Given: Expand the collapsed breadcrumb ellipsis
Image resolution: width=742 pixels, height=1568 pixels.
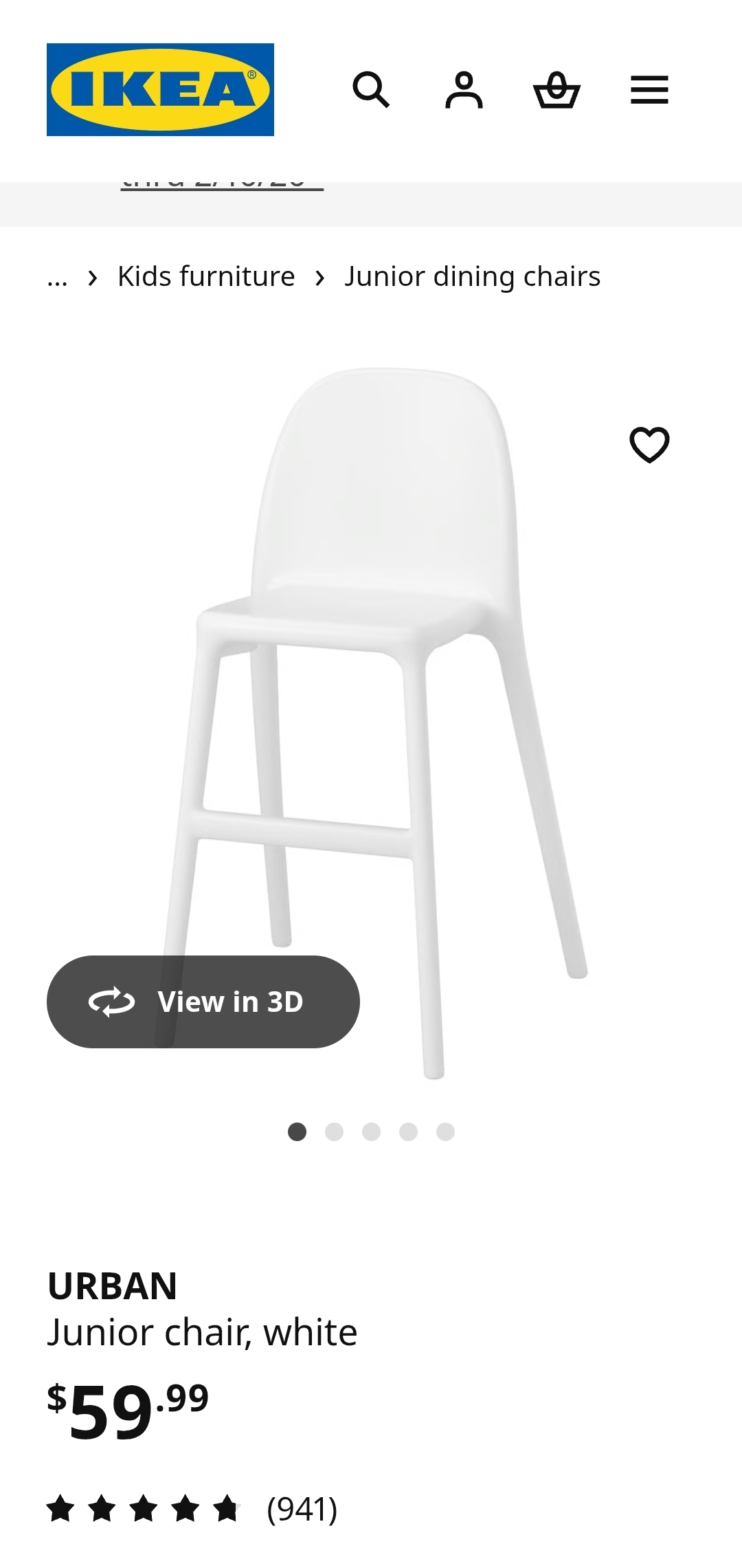Looking at the screenshot, I should [x=58, y=277].
